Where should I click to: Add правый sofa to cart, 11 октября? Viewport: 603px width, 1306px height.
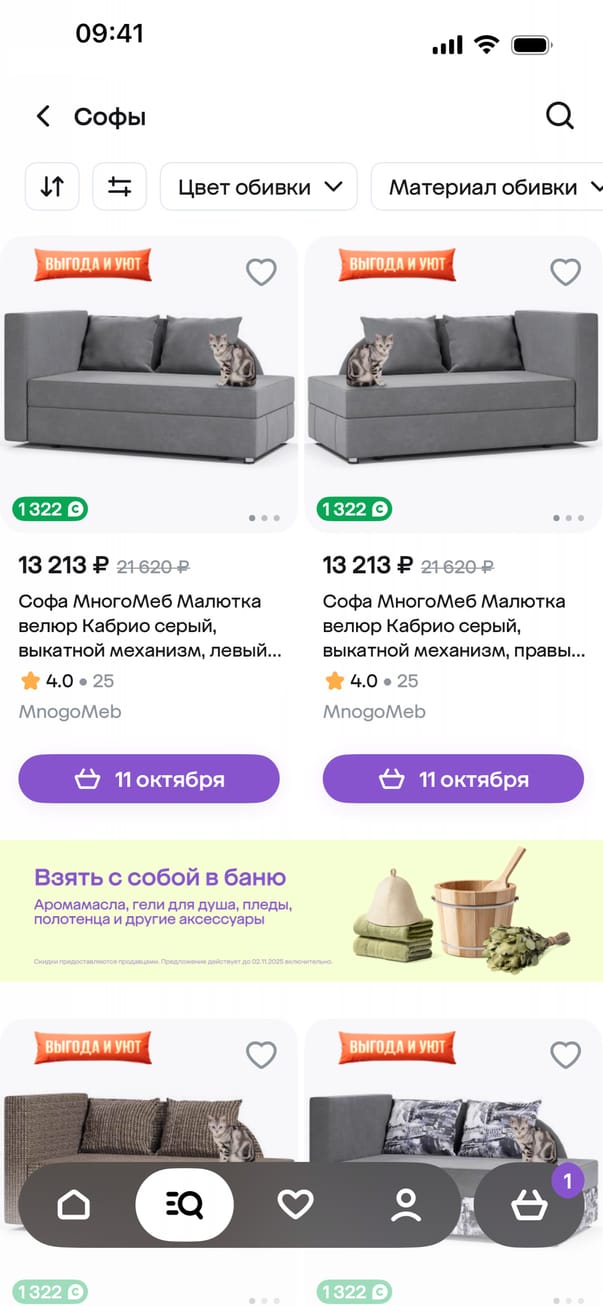pyautogui.click(x=453, y=779)
